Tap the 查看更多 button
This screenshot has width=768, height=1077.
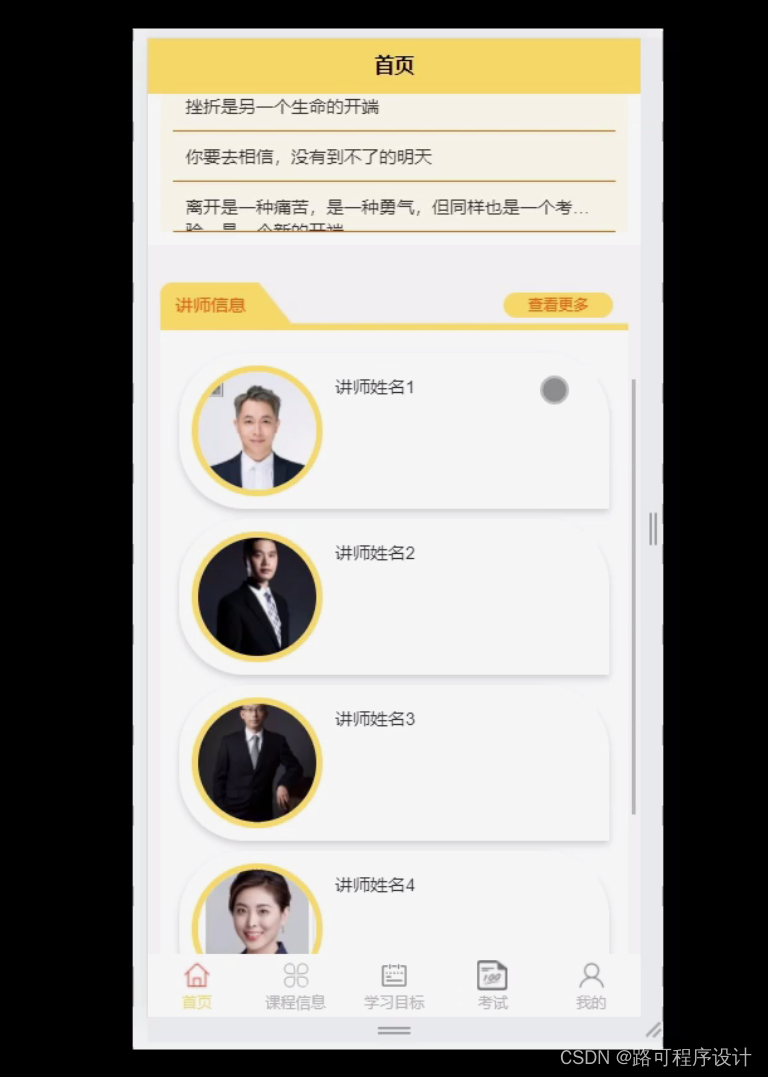[x=557, y=305]
